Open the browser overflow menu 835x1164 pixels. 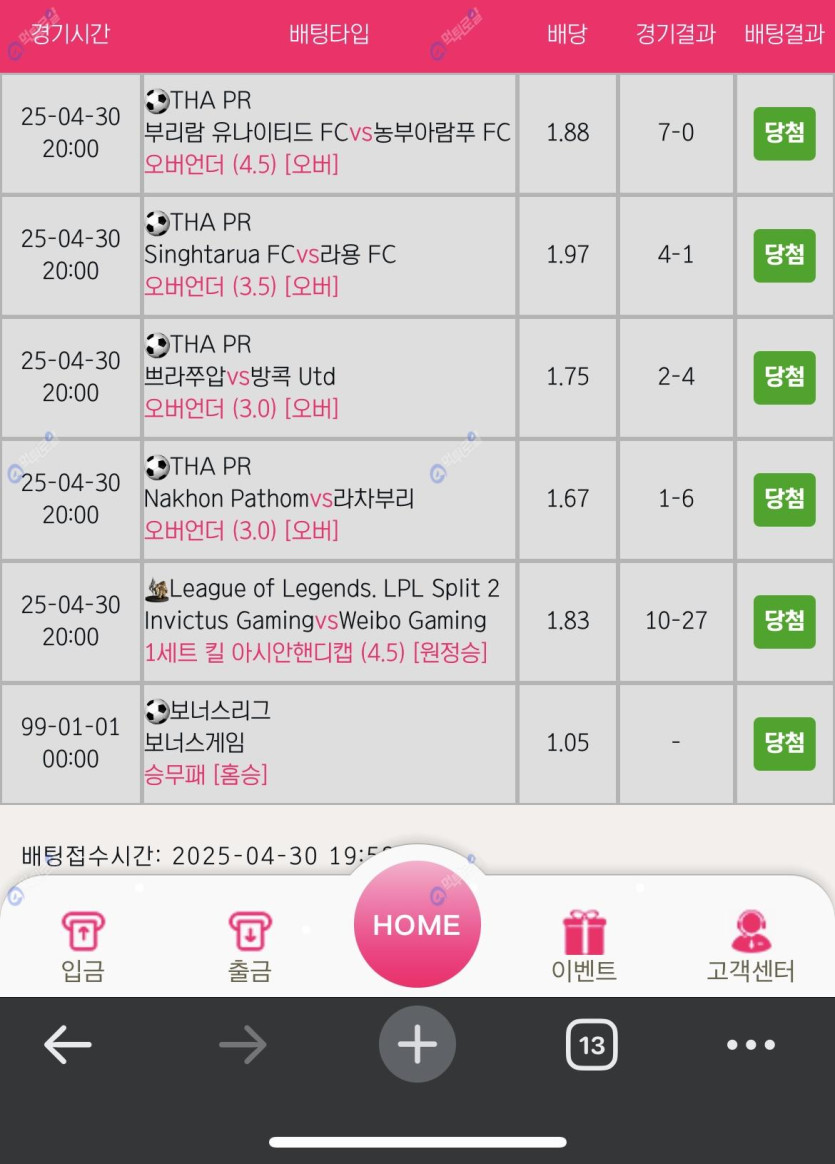[750, 1046]
